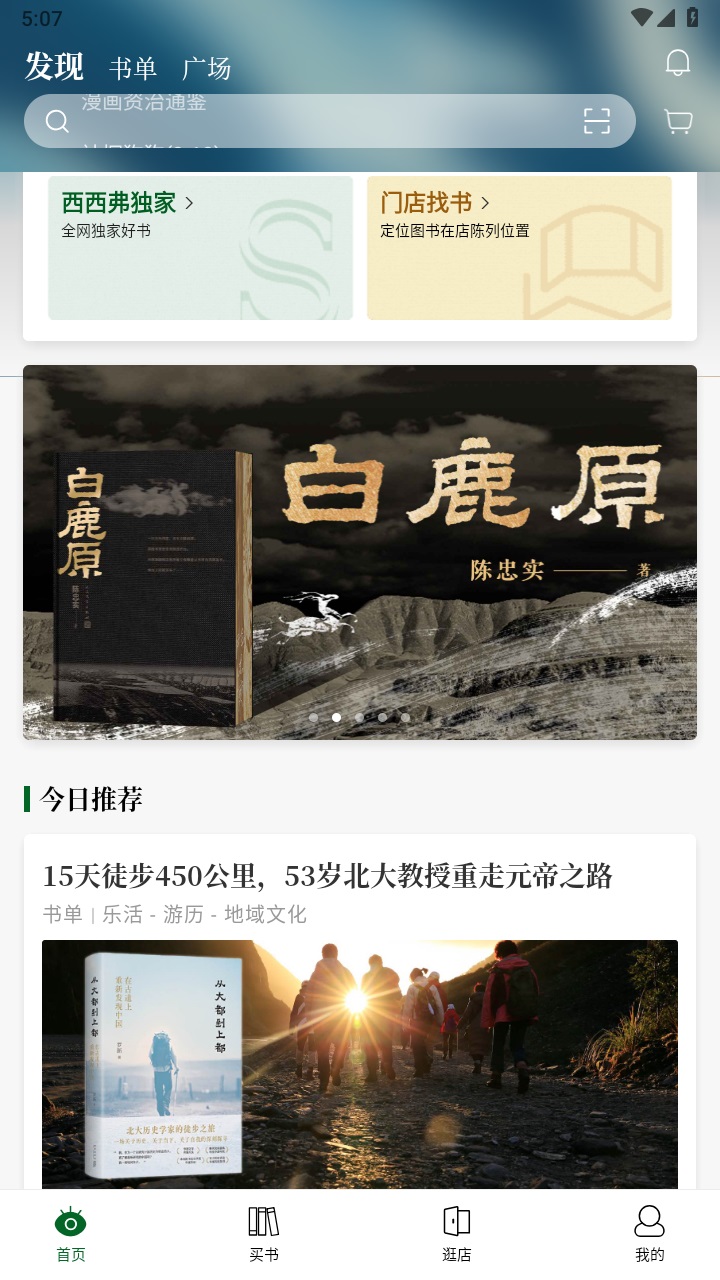Viewport: 720px width, 1280px height.
Task: Open the 我的 profile tab
Action: [649, 1234]
